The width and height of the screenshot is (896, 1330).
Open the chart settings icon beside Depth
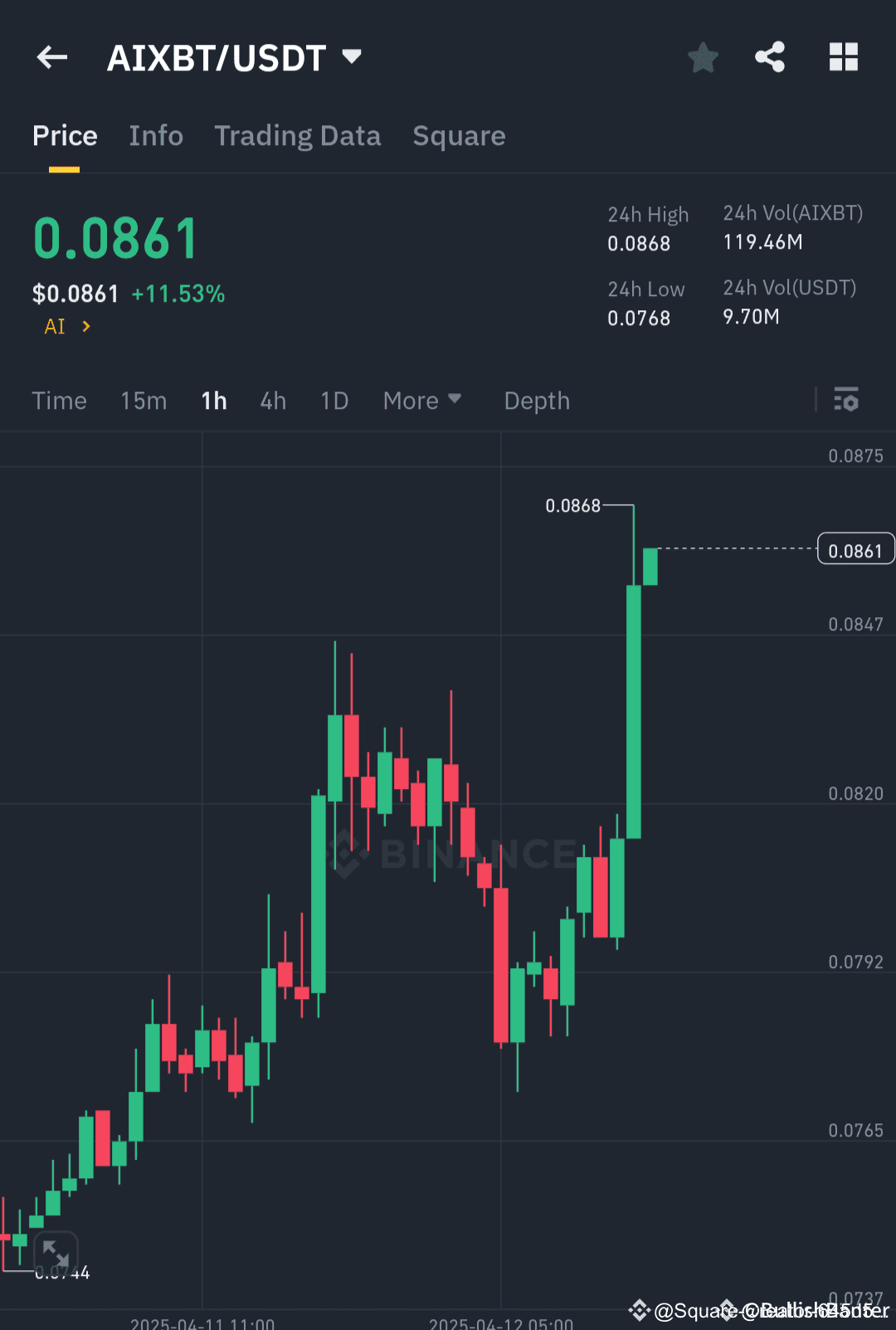pos(846,400)
